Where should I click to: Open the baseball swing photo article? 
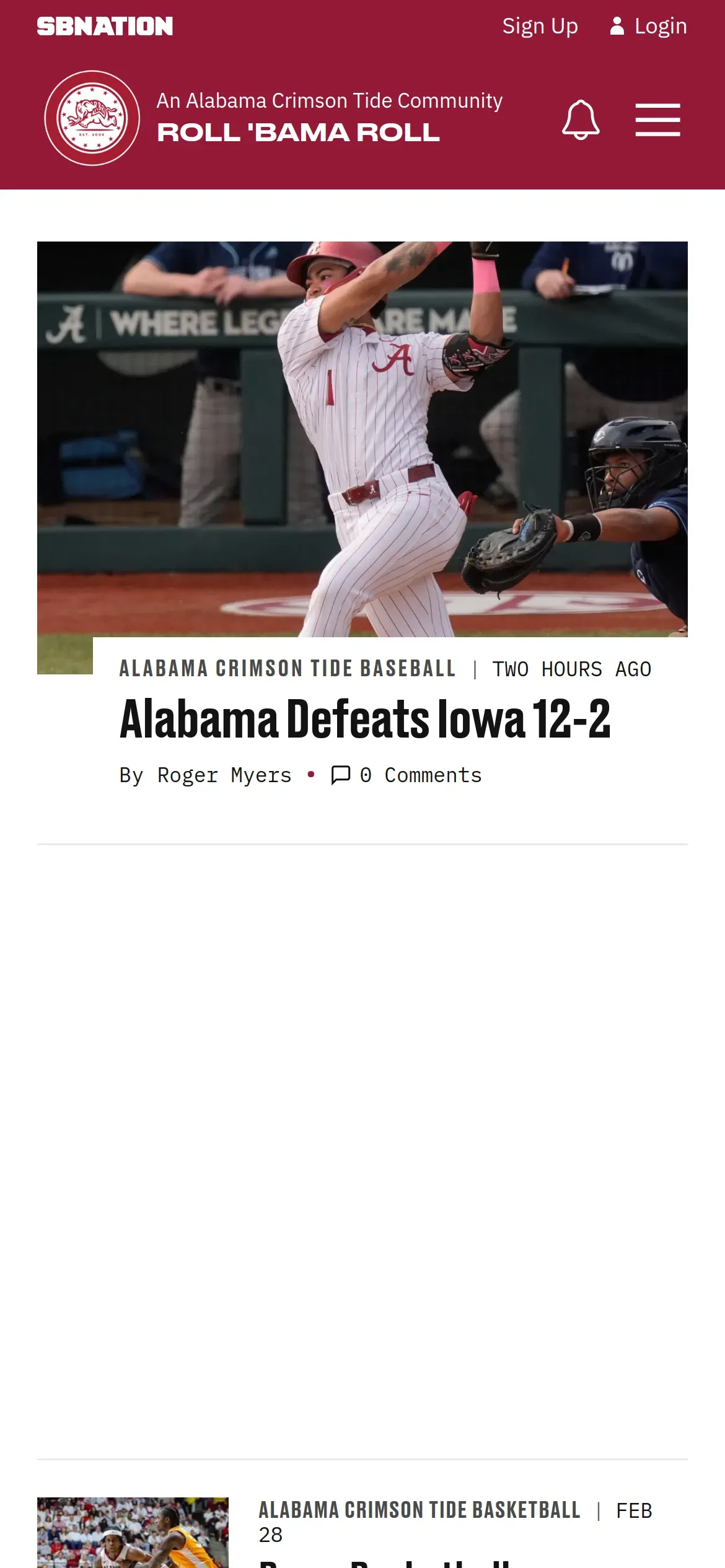tap(362, 438)
